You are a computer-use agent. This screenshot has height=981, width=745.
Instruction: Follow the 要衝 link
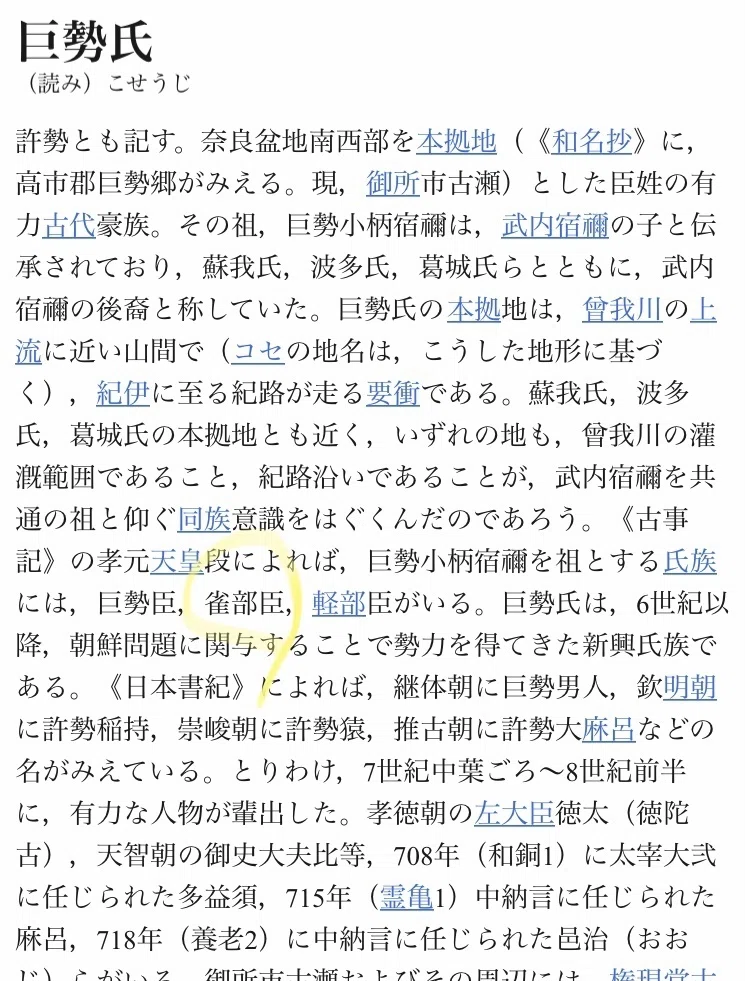[393, 393]
